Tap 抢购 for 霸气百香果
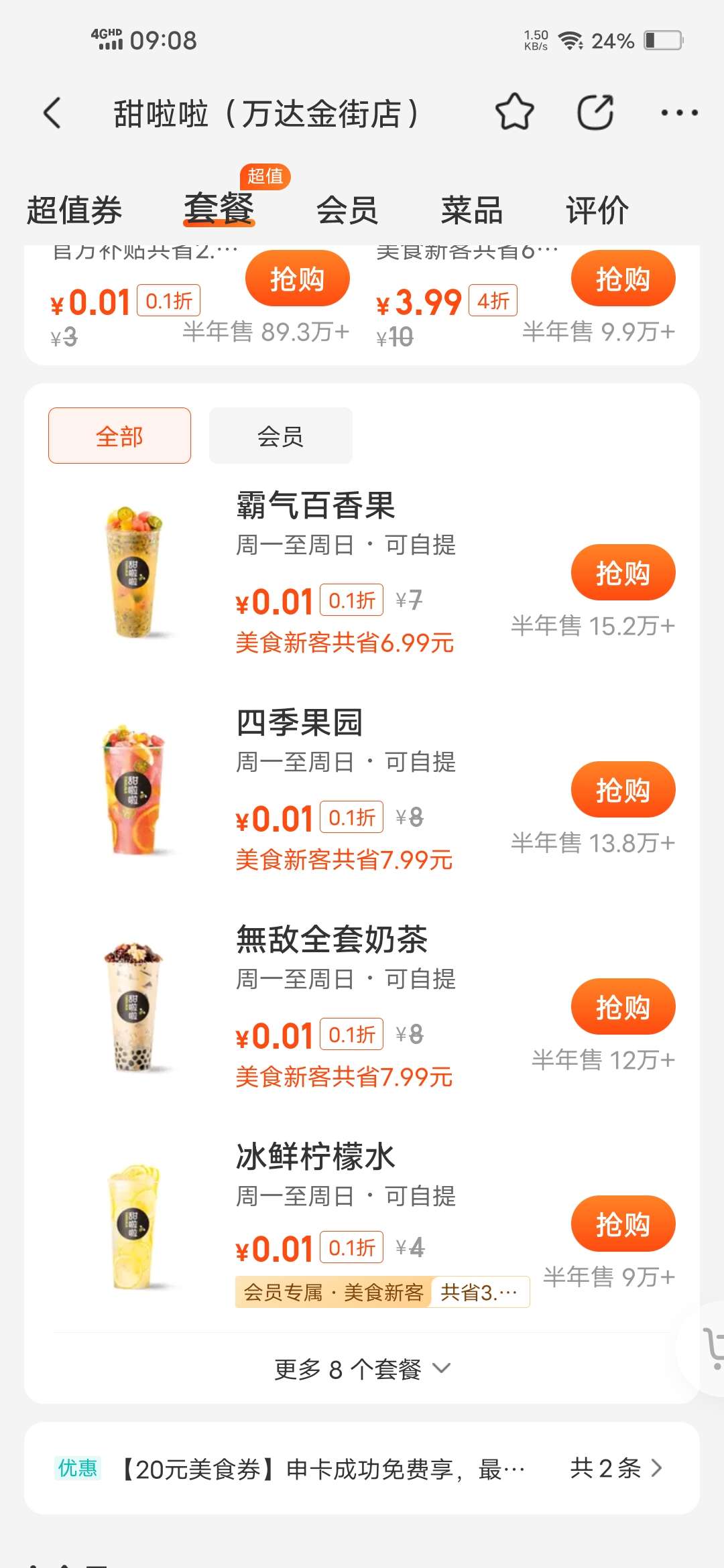 coord(623,573)
